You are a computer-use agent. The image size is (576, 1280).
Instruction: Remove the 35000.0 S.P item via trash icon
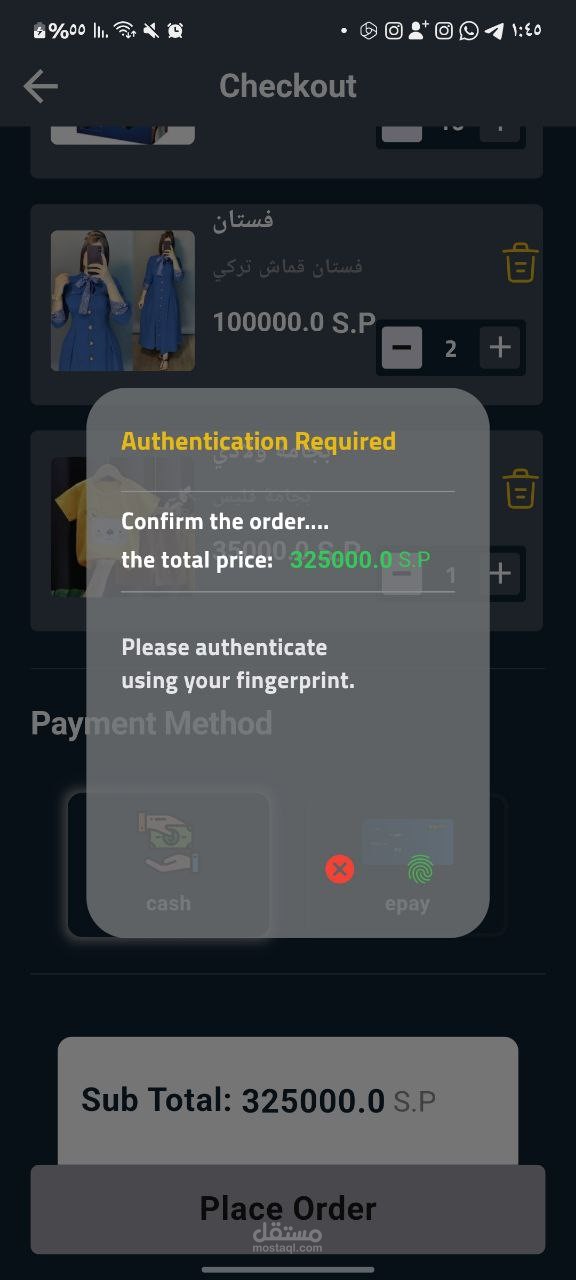[x=520, y=490]
